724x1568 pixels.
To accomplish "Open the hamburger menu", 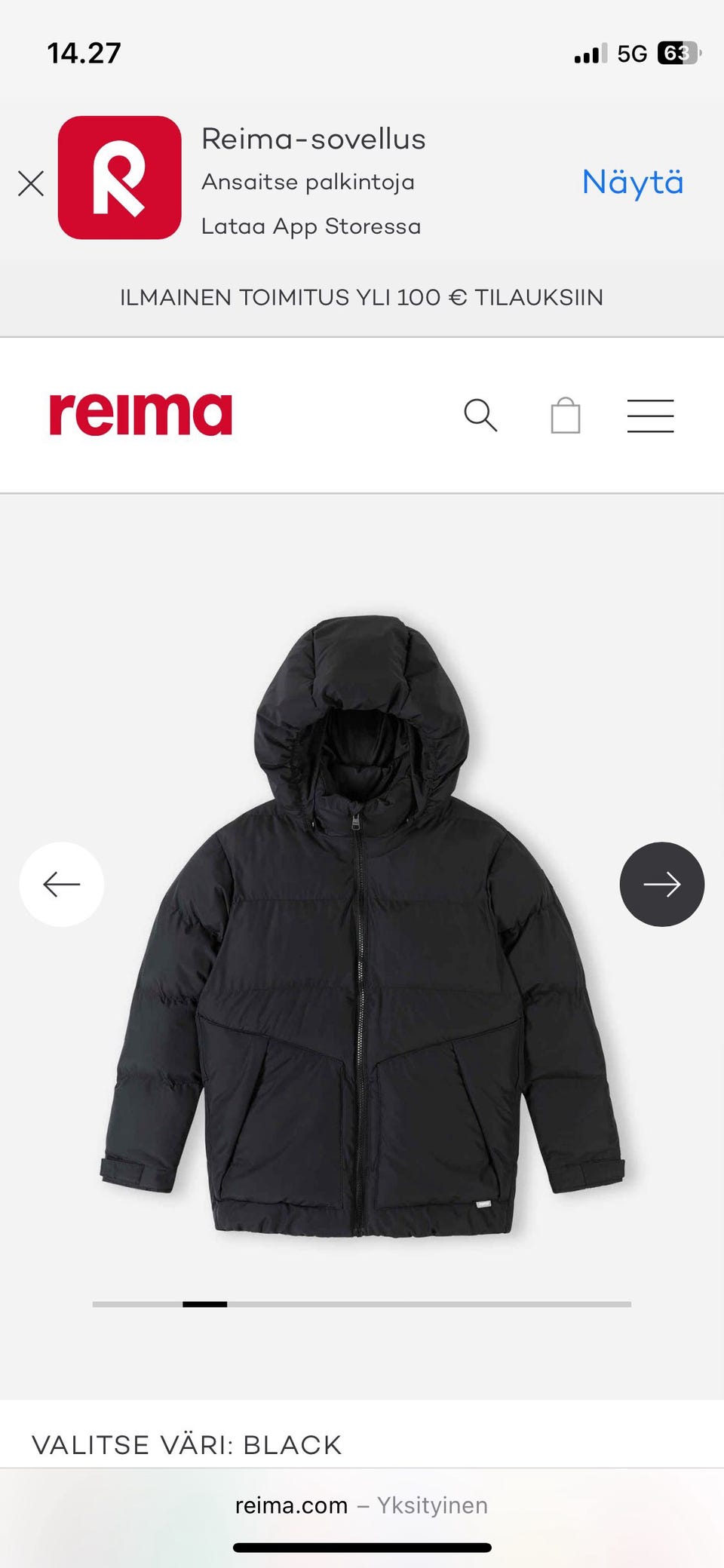I will point(650,416).
